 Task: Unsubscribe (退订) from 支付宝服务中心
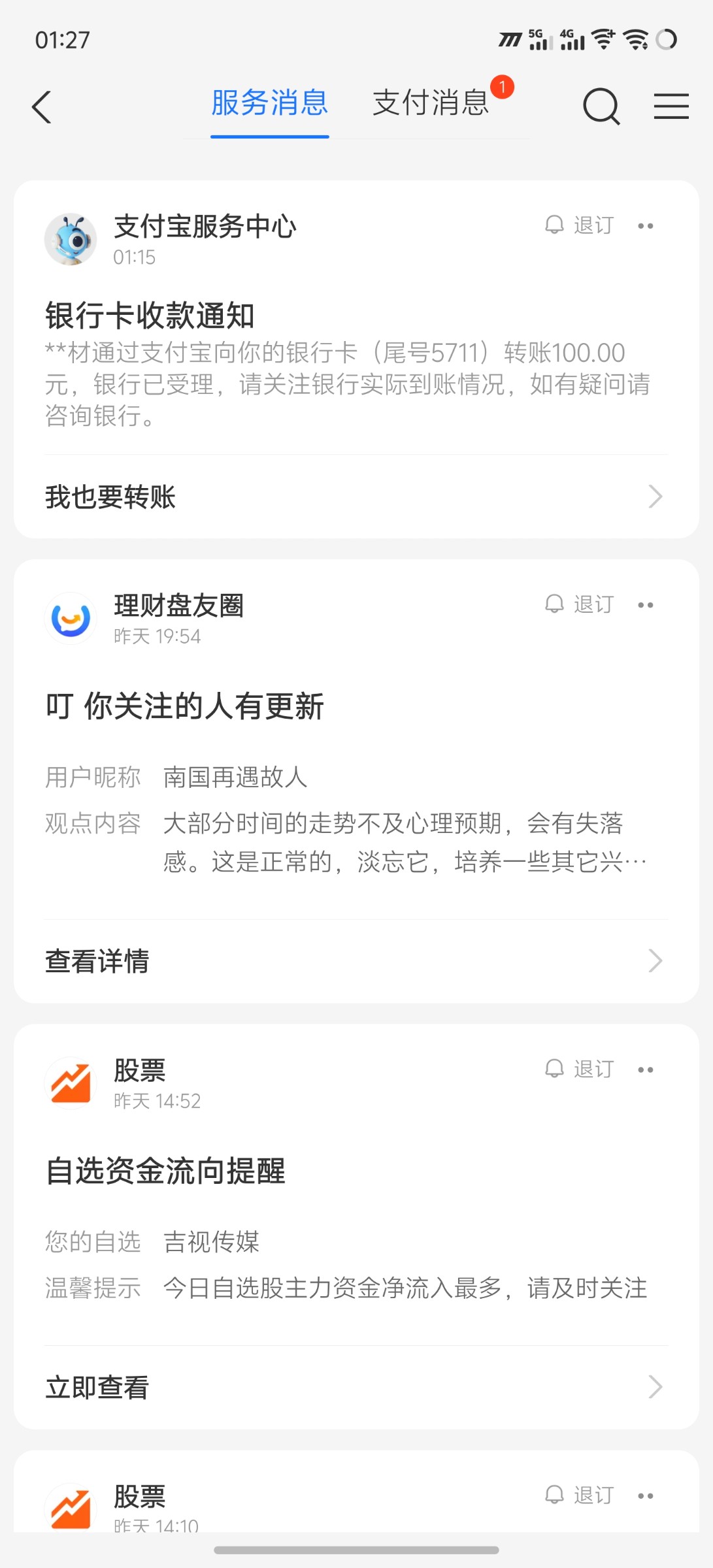580,225
